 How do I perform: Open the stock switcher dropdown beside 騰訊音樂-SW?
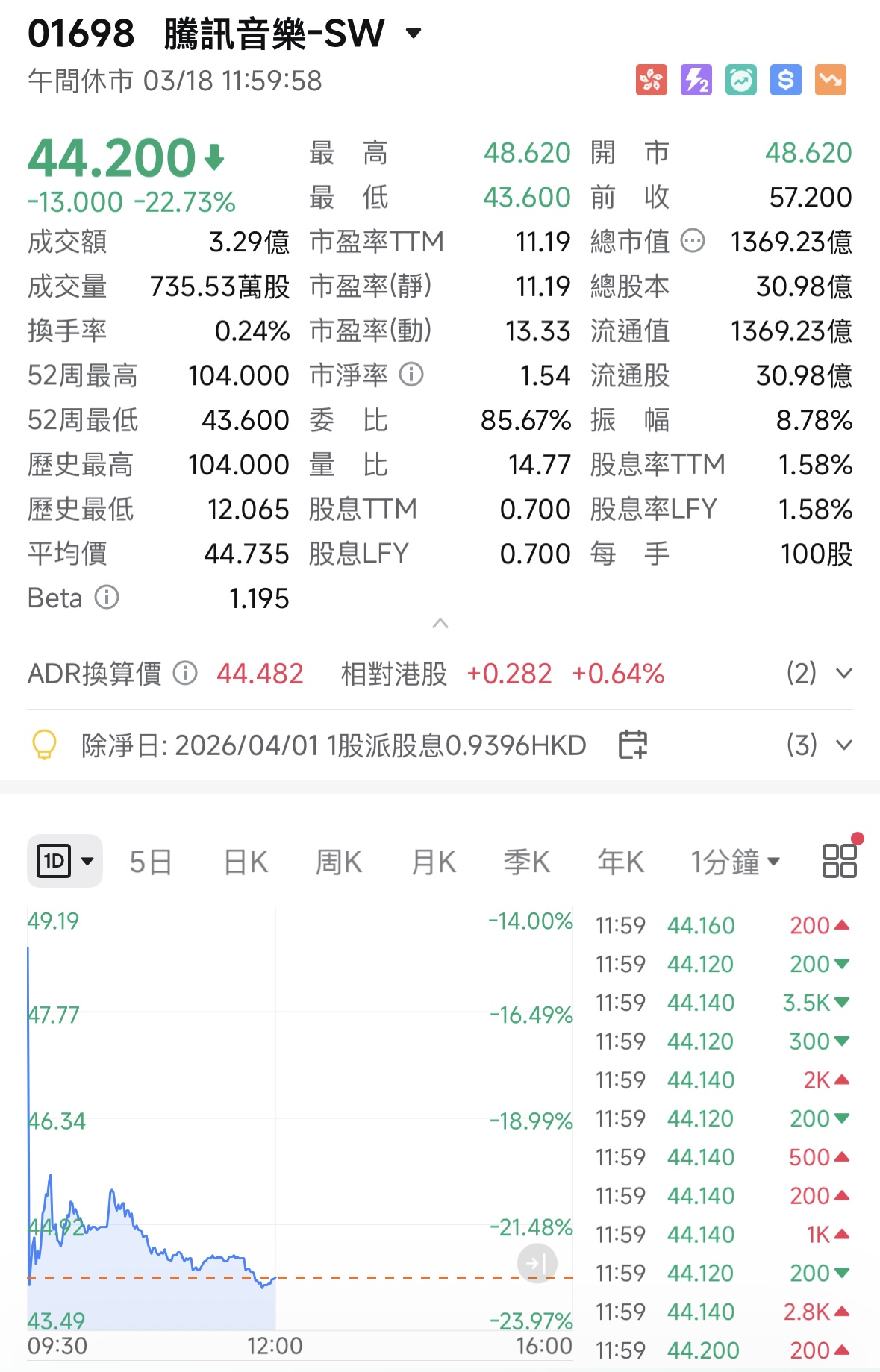click(x=413, y=34)
